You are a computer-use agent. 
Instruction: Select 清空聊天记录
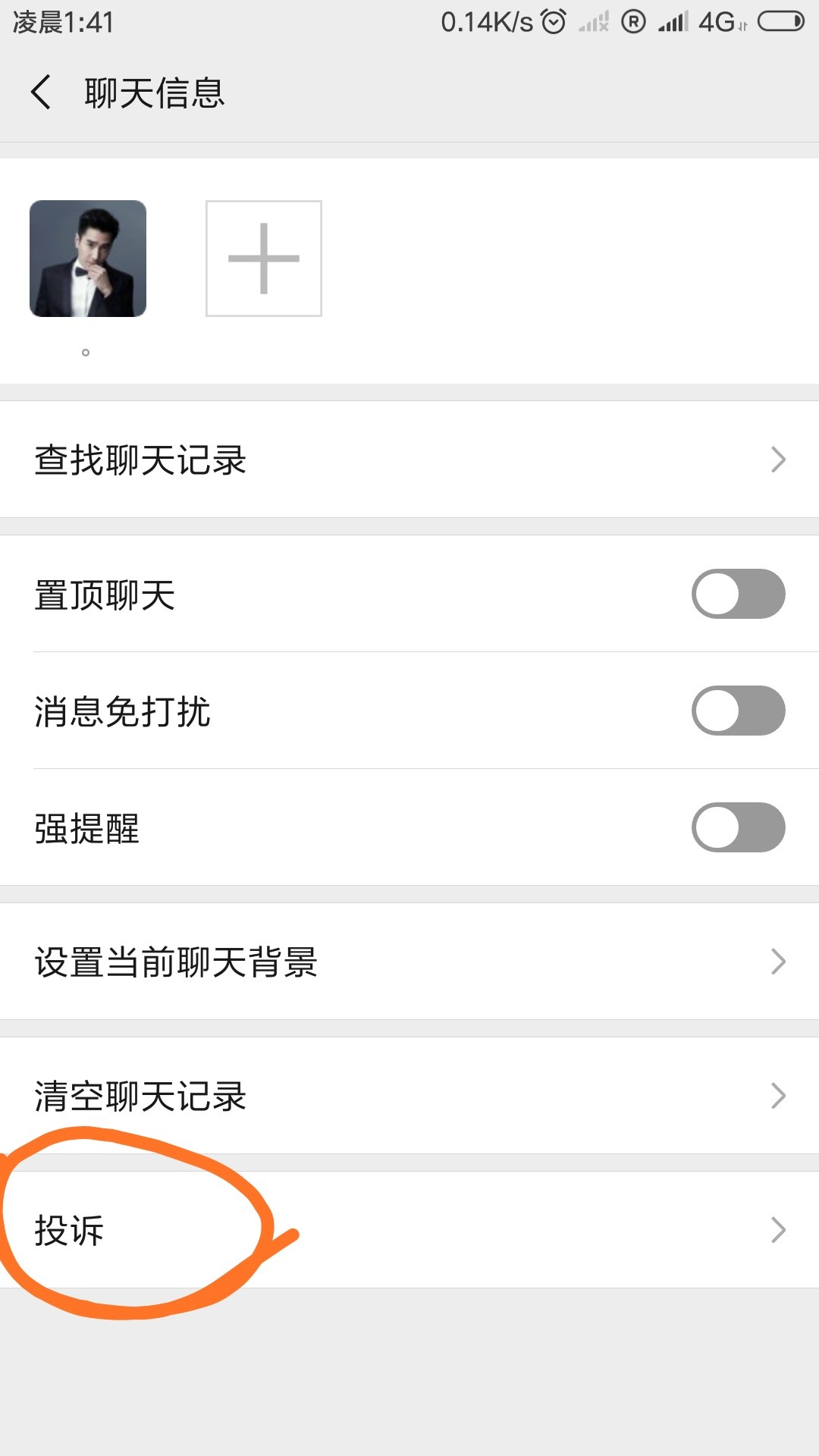[x=409, y=1096]
